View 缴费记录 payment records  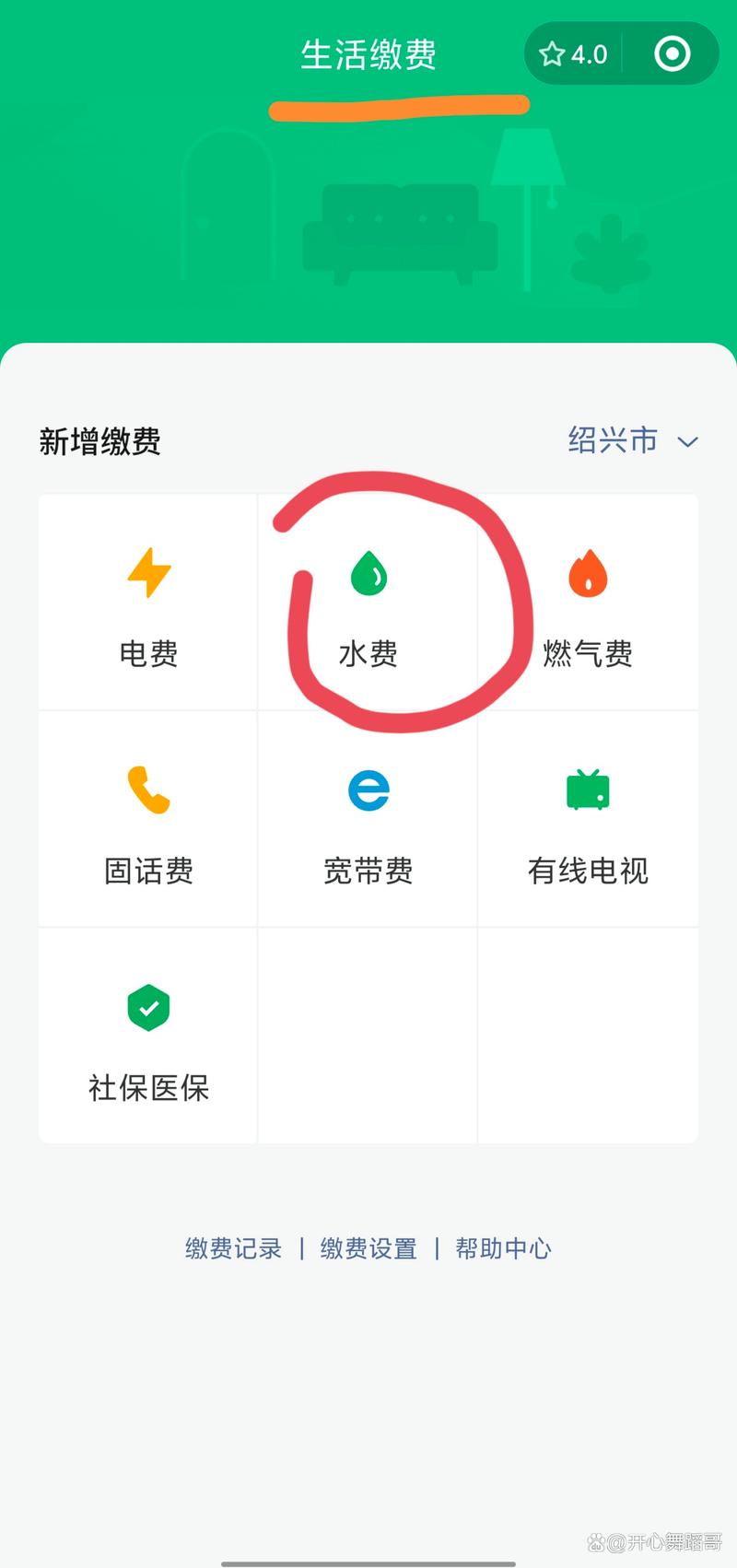233,1248
